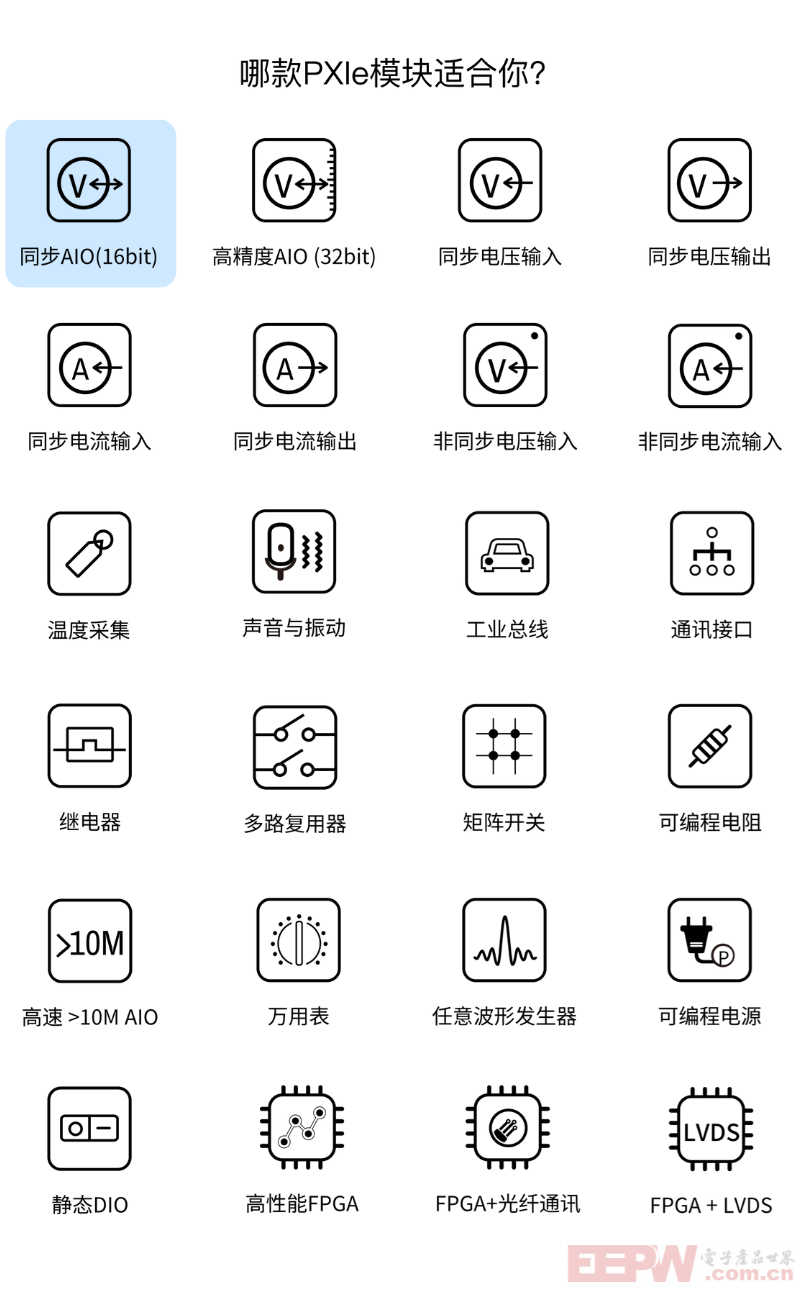Tap the 多路复用器 tile
Screen dimensions: 800x1289
295,770
